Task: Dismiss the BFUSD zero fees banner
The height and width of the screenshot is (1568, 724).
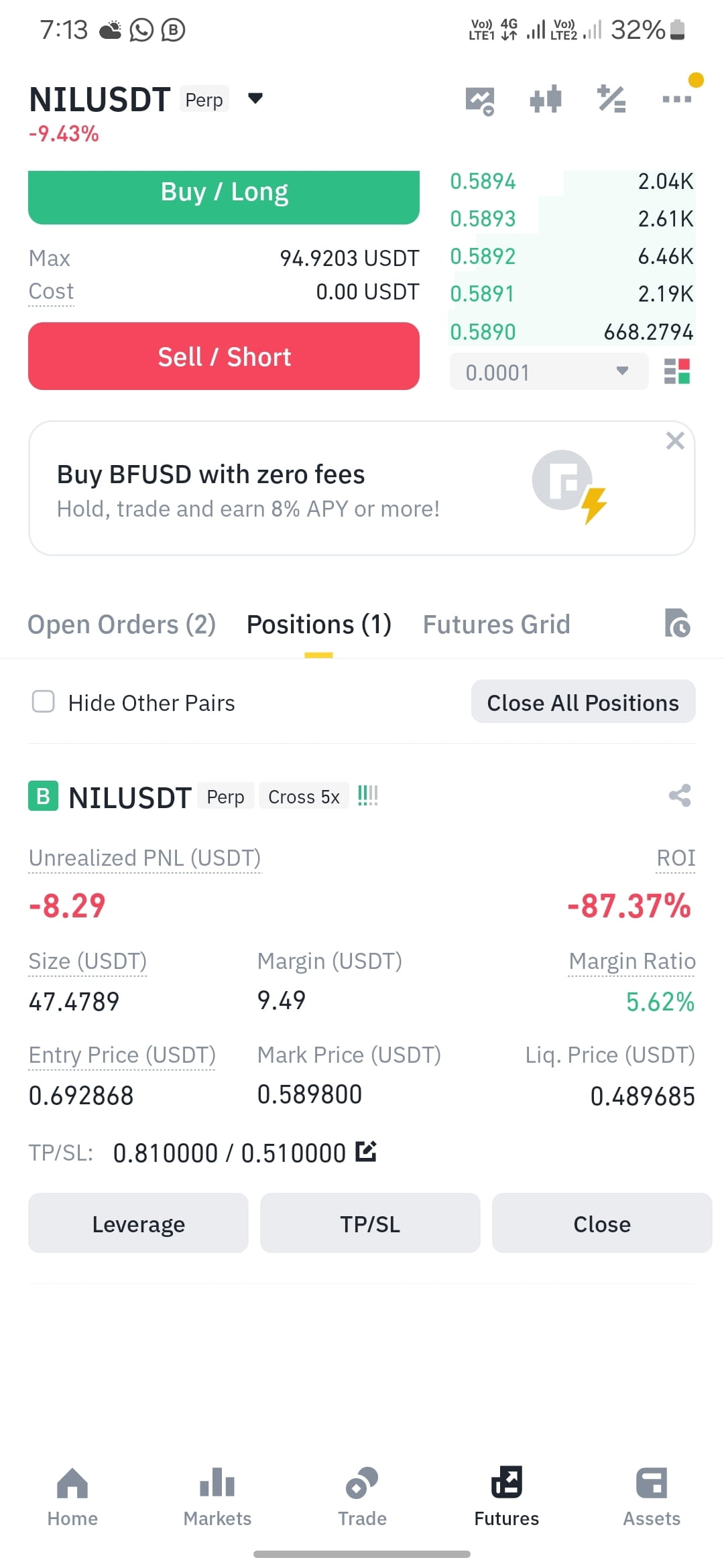Action: pyautogui.click(x=675, y=440)
